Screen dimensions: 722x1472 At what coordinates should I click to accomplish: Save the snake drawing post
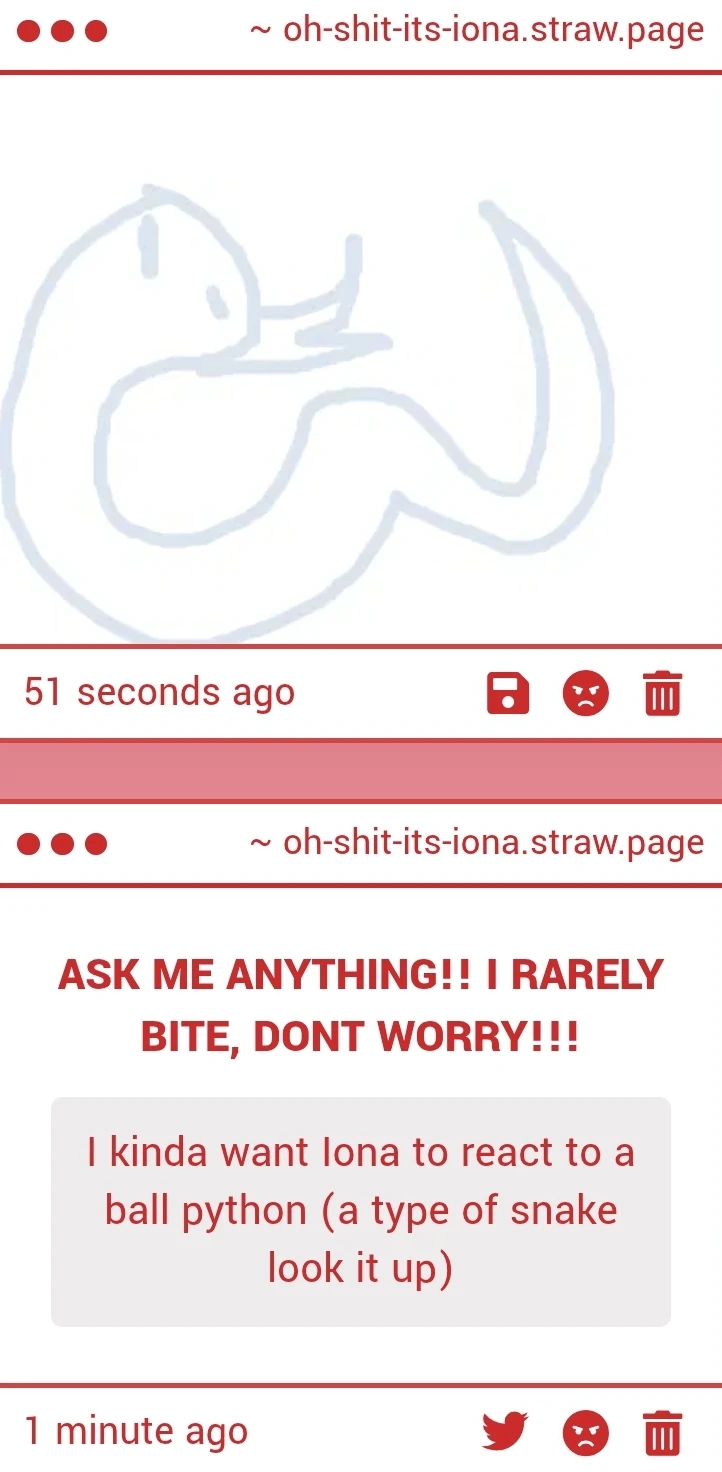pyautogui.click(x=508, y=694)
